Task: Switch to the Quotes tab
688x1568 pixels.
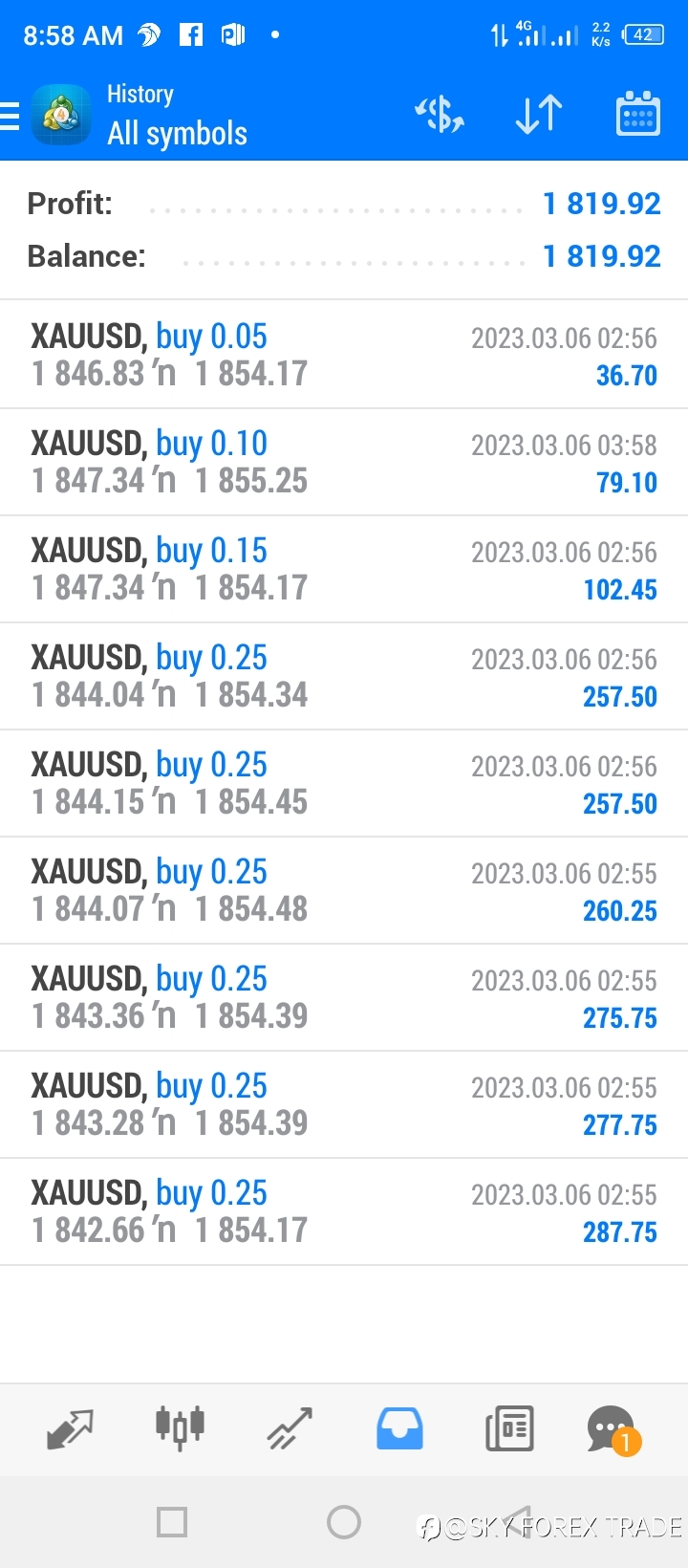Action: 70,1429
